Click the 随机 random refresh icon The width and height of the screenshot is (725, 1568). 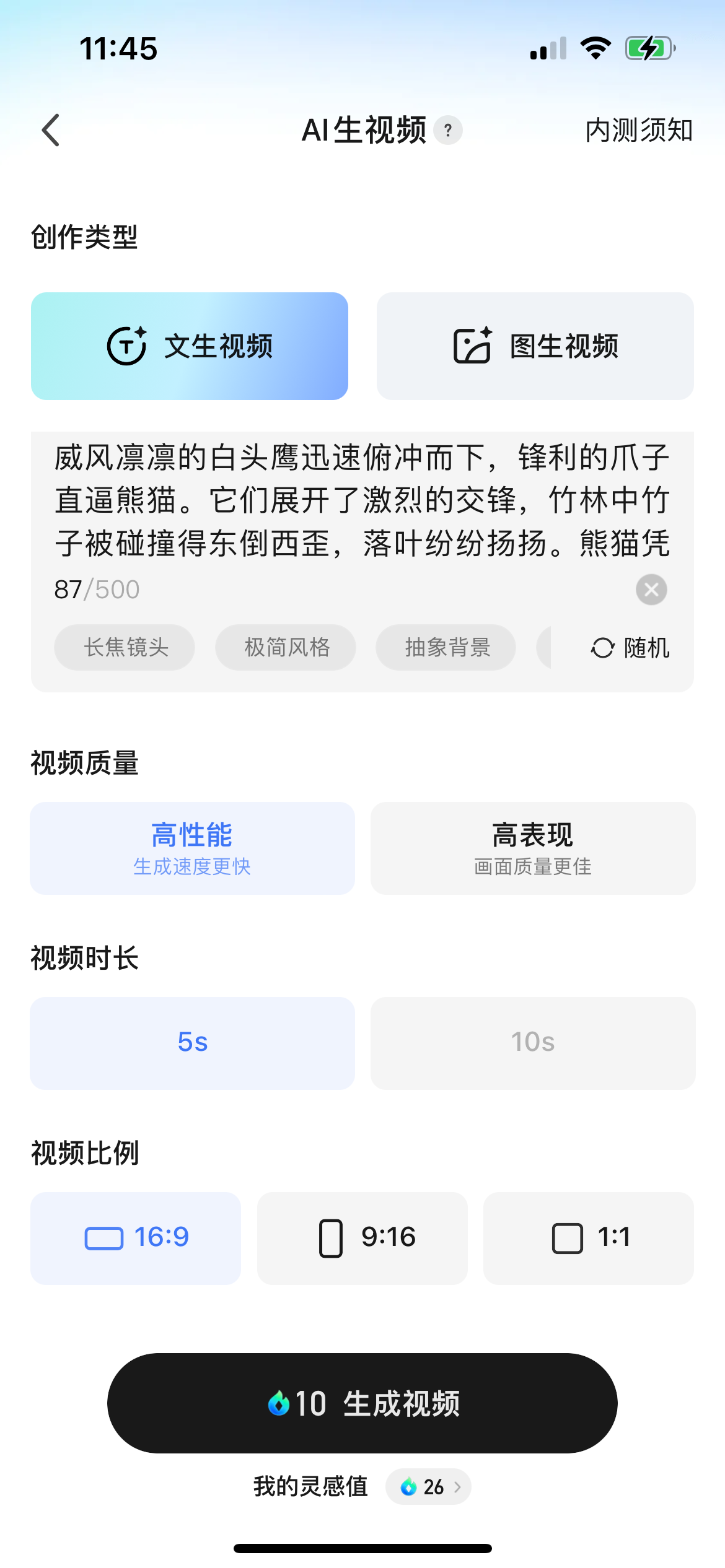click(600, 648)
